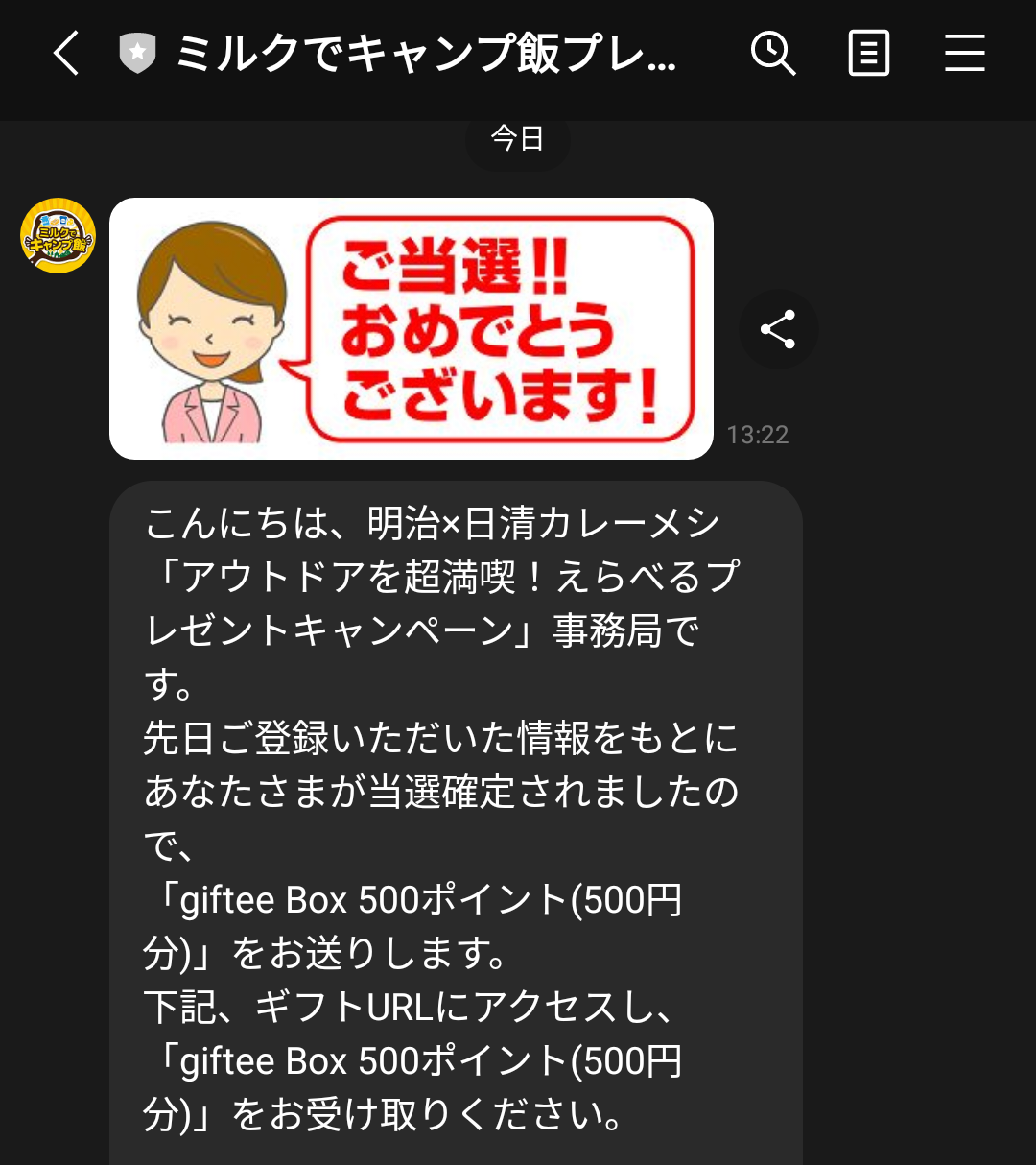This screenshot has width=1036, height=1165.
Task: Go back from the chat
Action: [65, 53]
